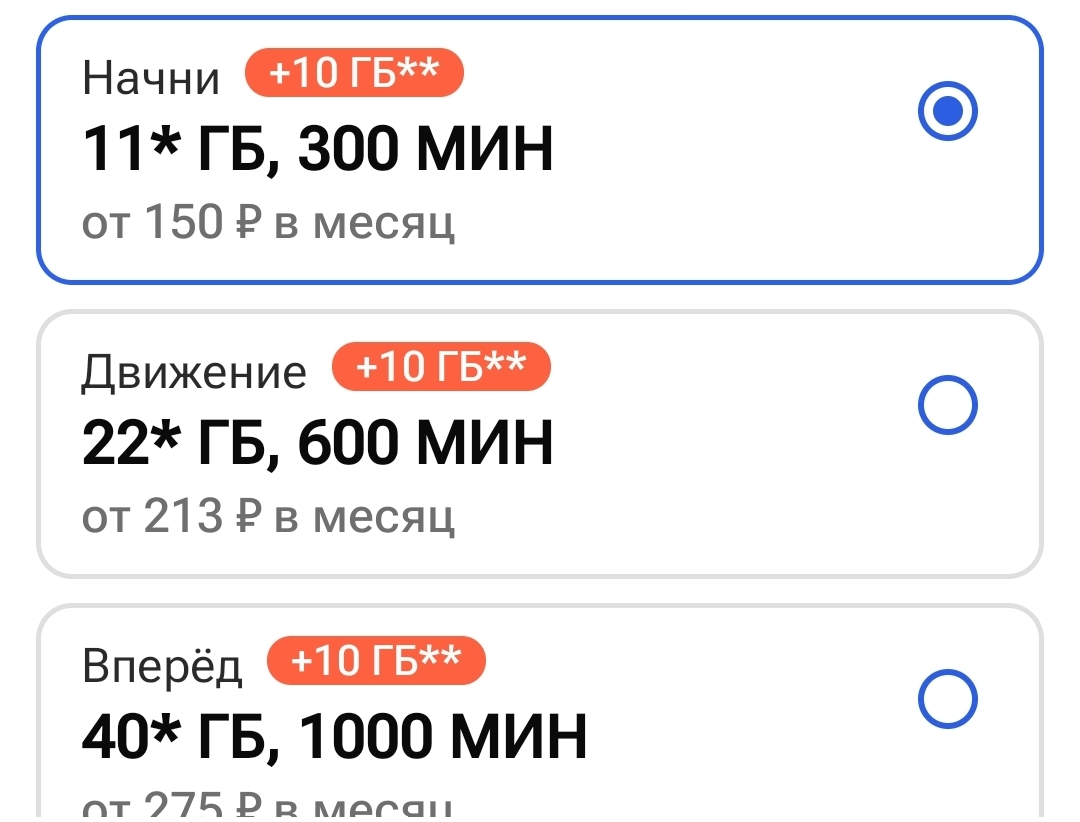
Task: Select the Вперёд 40 ГБ radio button
Action: [947, 699]
